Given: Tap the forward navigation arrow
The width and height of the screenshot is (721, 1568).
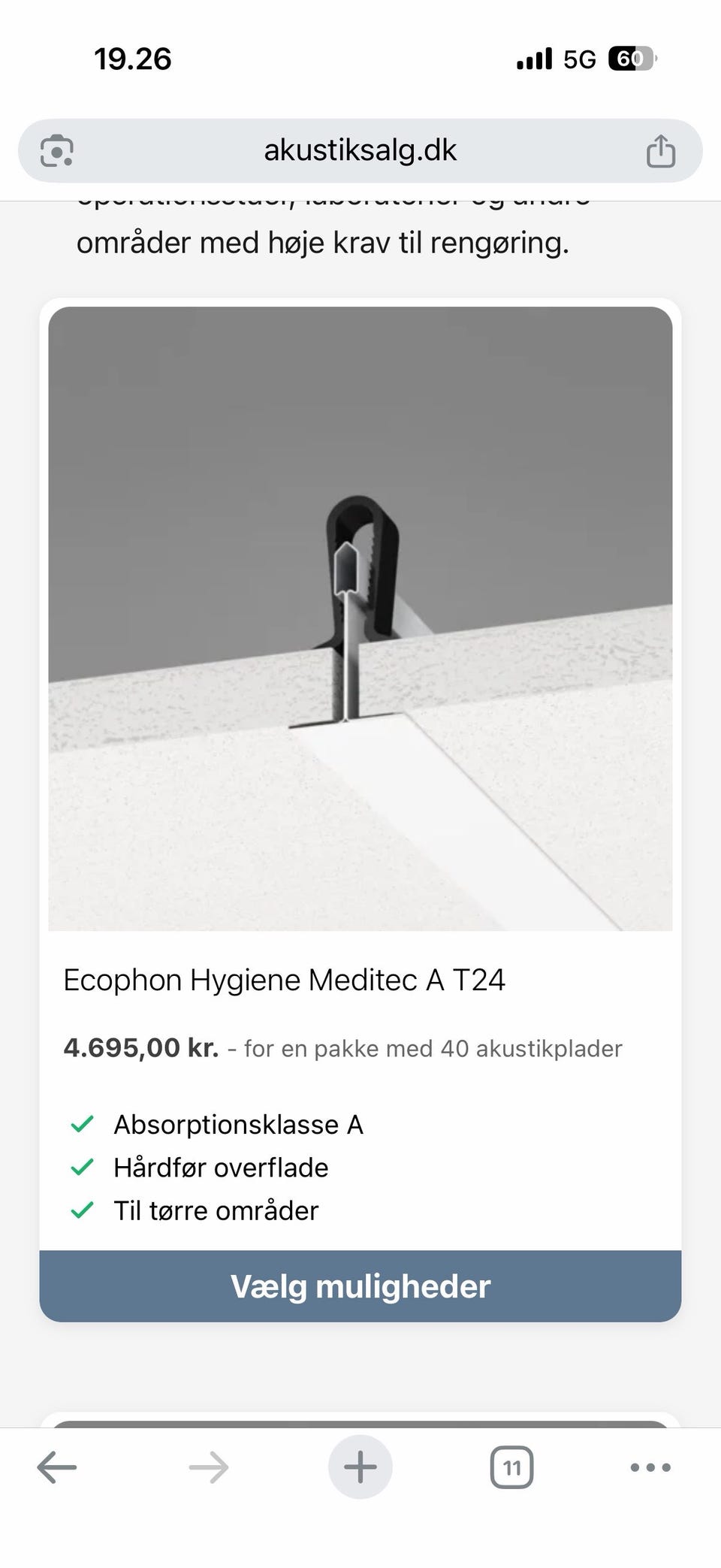Looking at the screenshot, I should click(x=209, y=1466).
